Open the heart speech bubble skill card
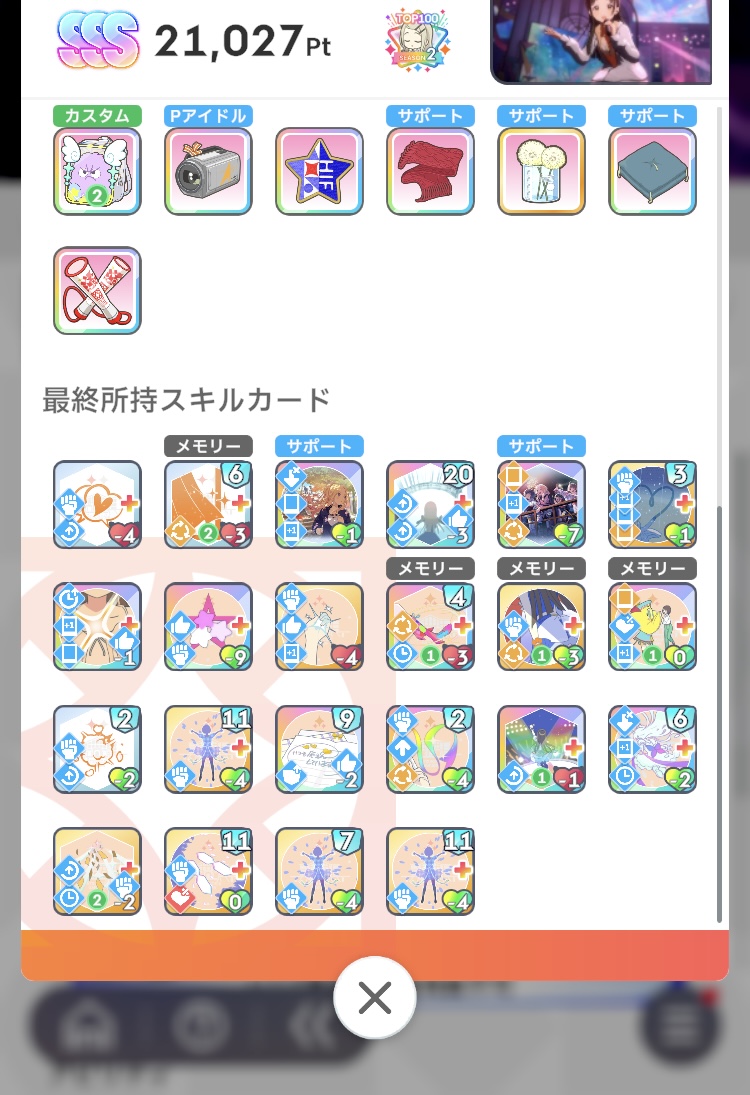The width and height of the screenshot is (750, 1095). (97, 504)
